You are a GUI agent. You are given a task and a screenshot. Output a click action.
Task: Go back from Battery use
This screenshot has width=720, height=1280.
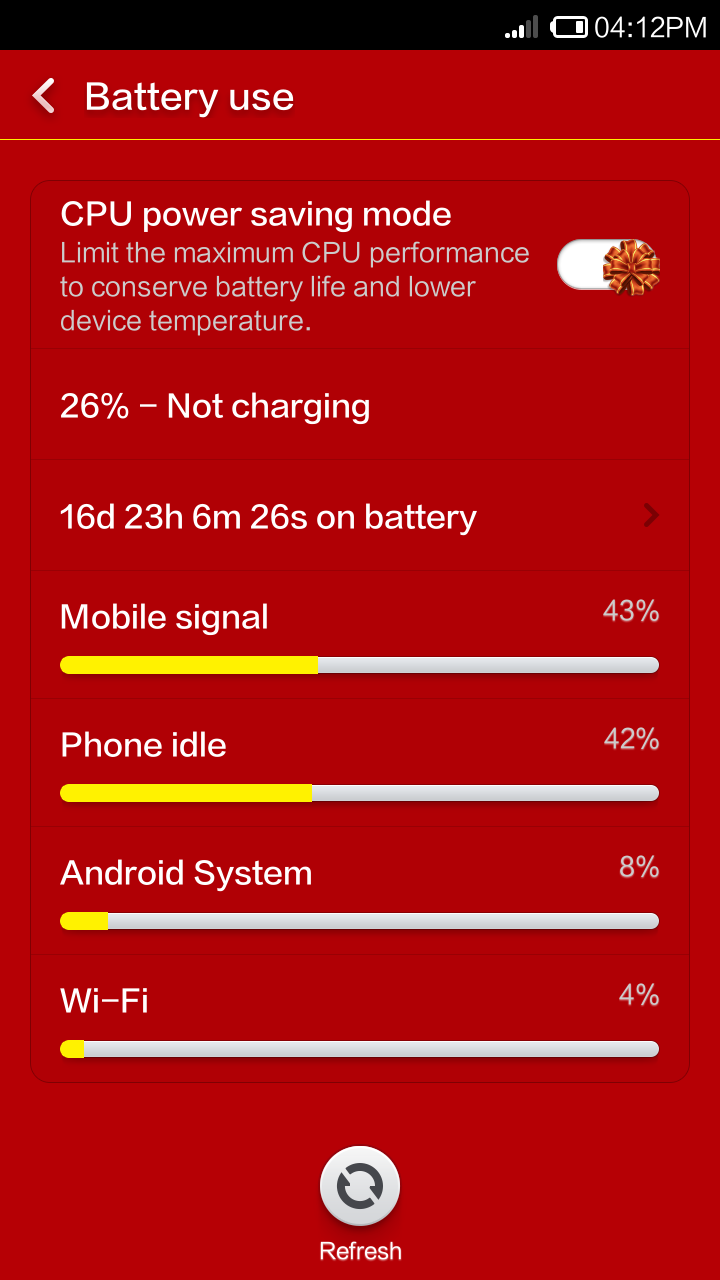click(44, 97)
